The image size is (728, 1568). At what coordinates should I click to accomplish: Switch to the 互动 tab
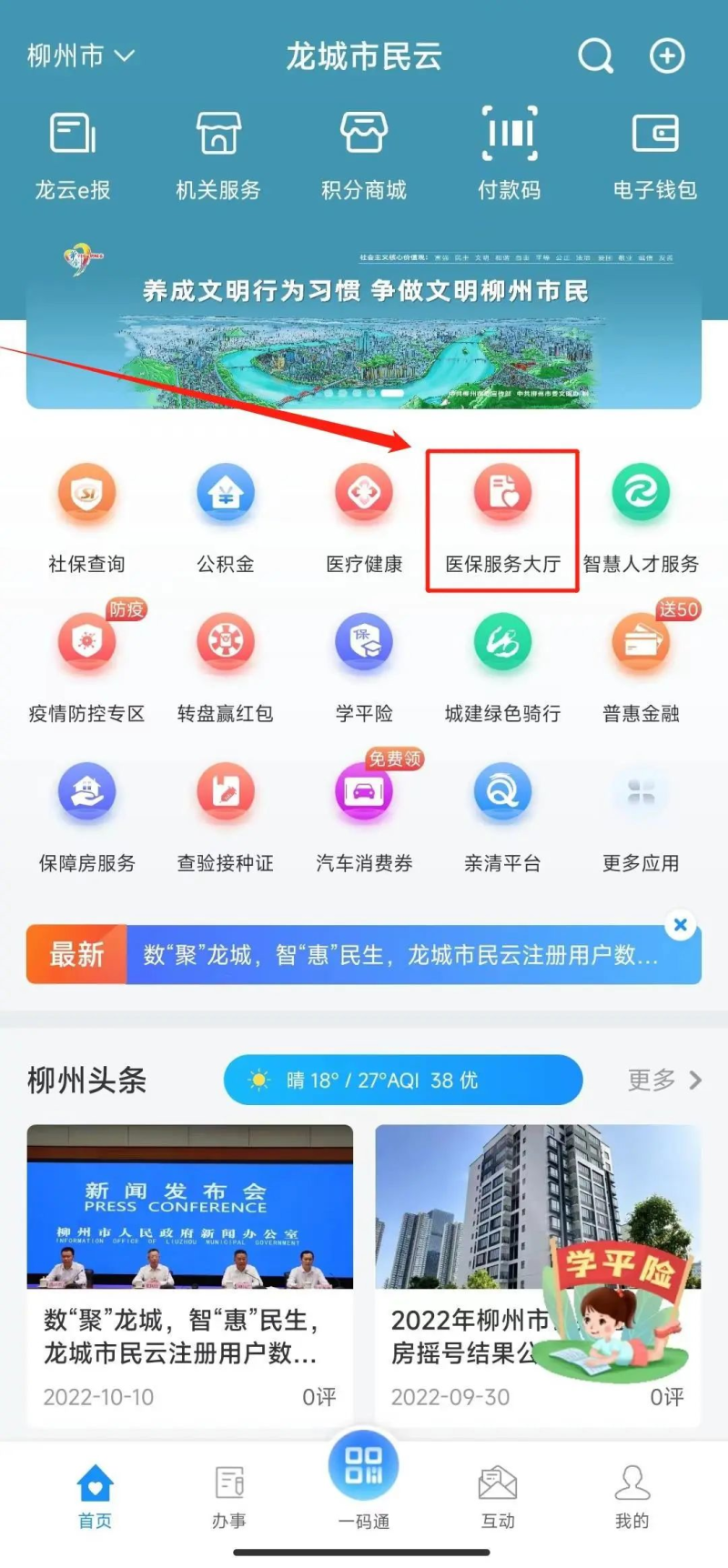pyautogui.click(x=498, y=1496)
